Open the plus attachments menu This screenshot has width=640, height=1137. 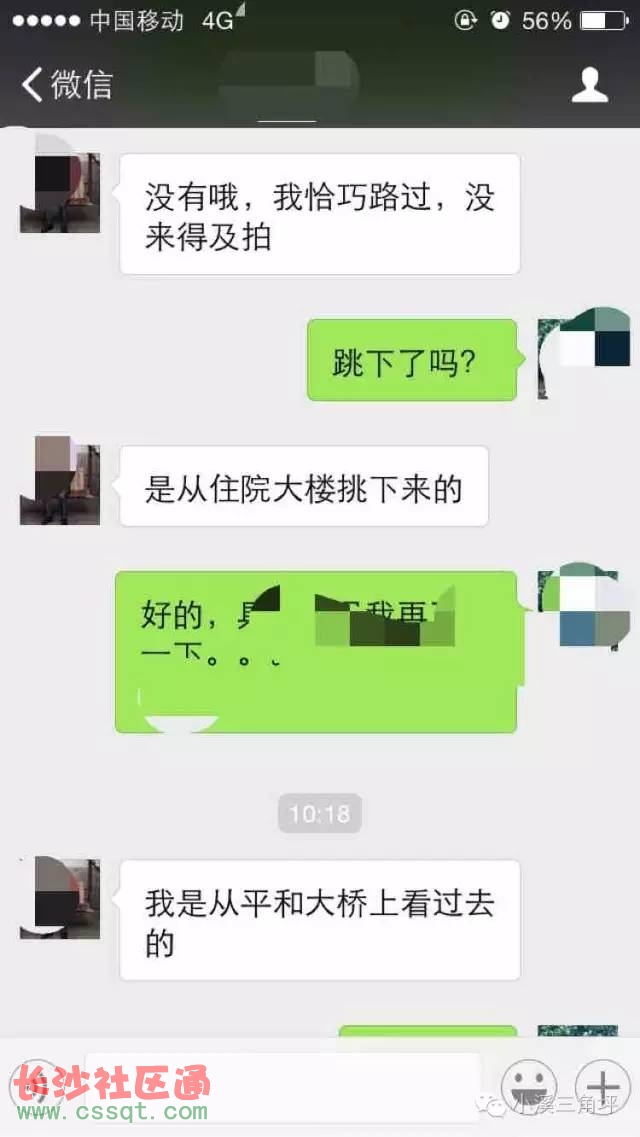pyautogui.click(x=602, y=1083)
